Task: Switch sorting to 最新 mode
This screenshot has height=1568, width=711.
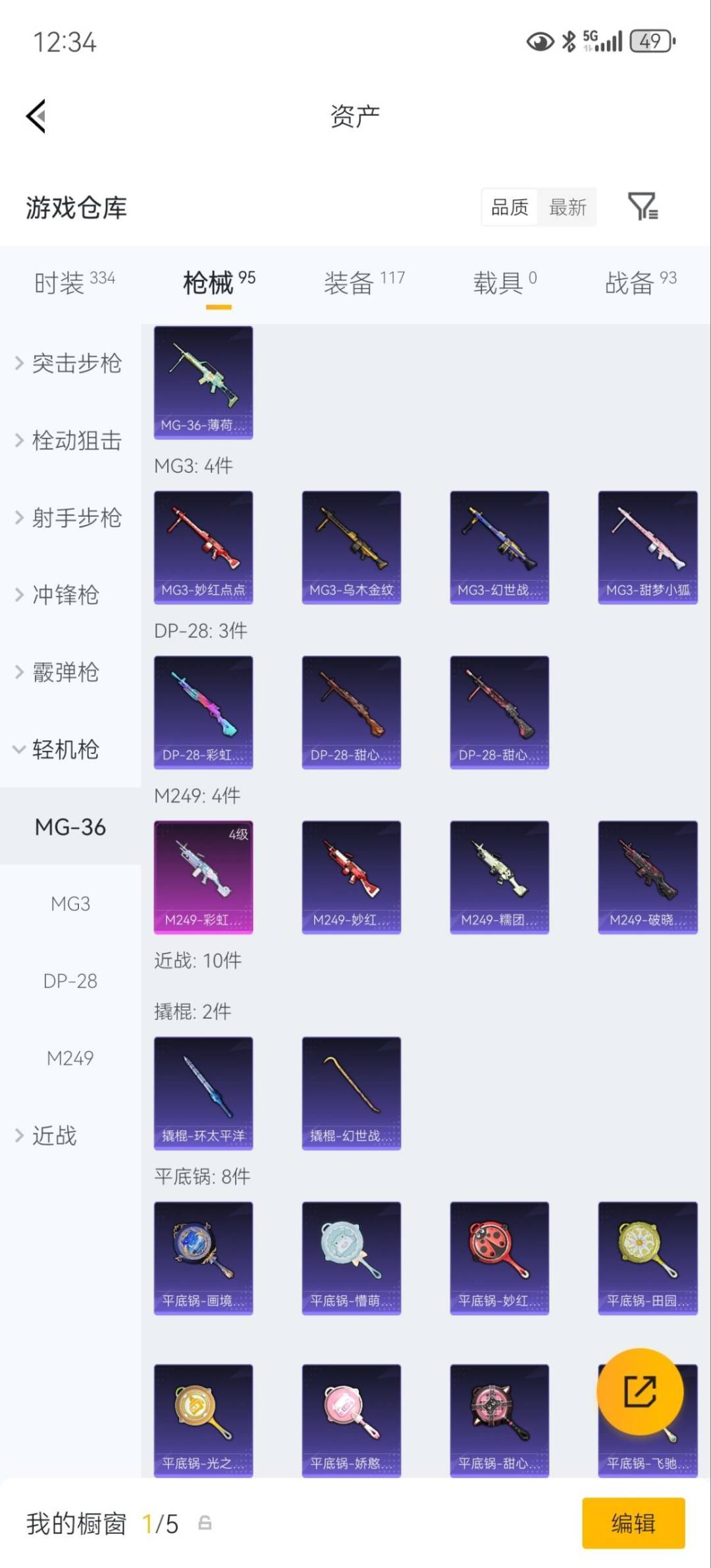Action: (568, 207)
